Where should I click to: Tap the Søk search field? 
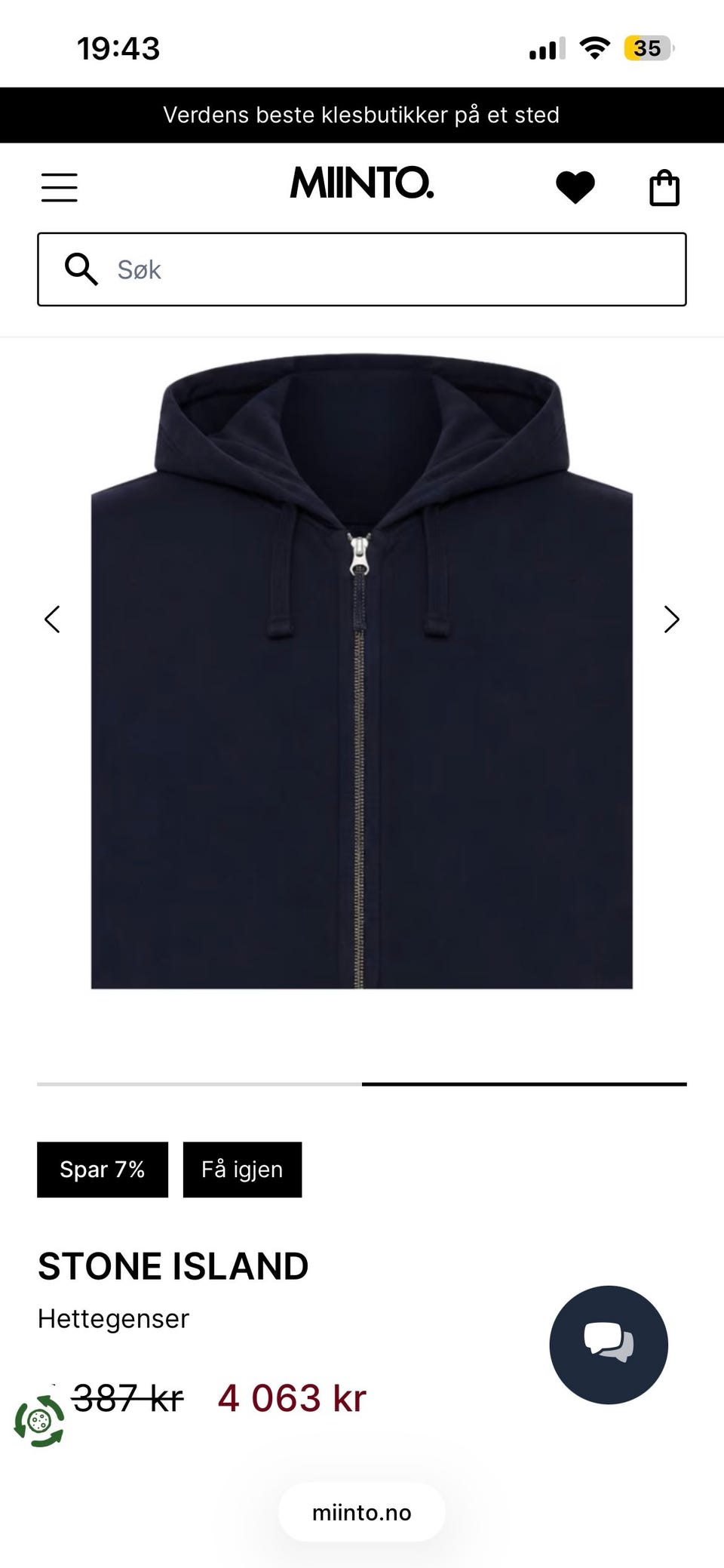pos(362,269)
